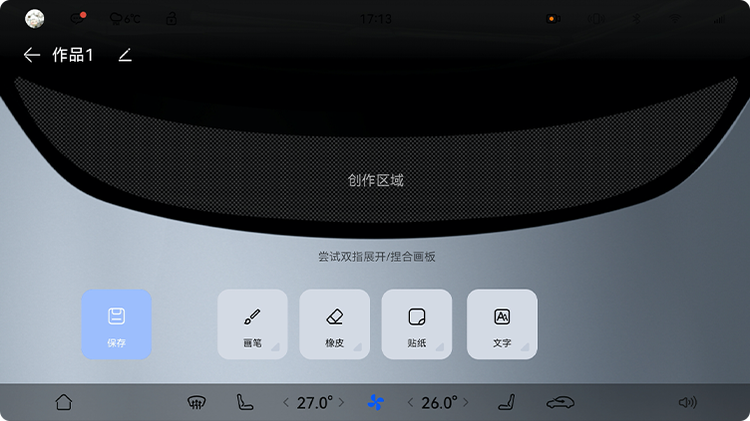Increase the 26.0° temperature
This screenshot has height=421, width=750.
(467, 403)
